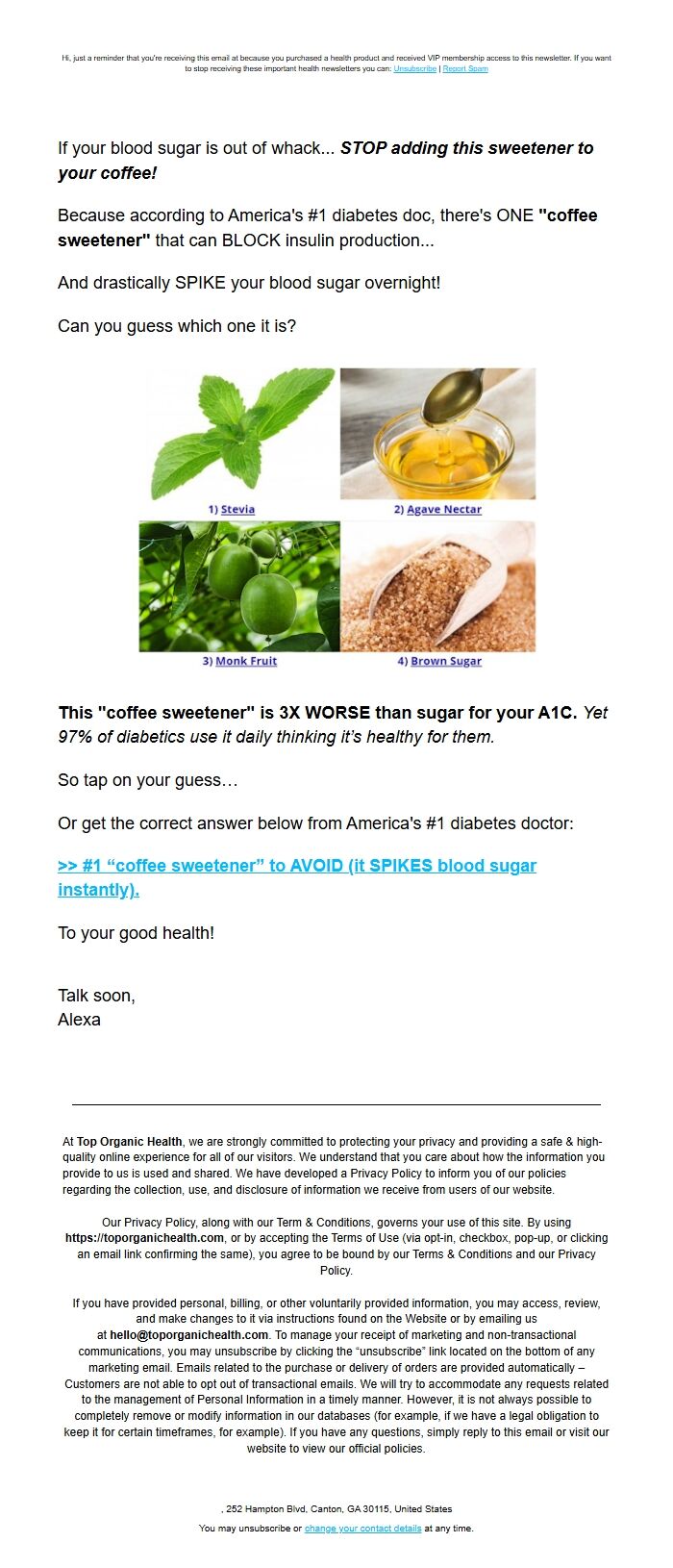Open the change your contact details link

[x=362, y=1529]
